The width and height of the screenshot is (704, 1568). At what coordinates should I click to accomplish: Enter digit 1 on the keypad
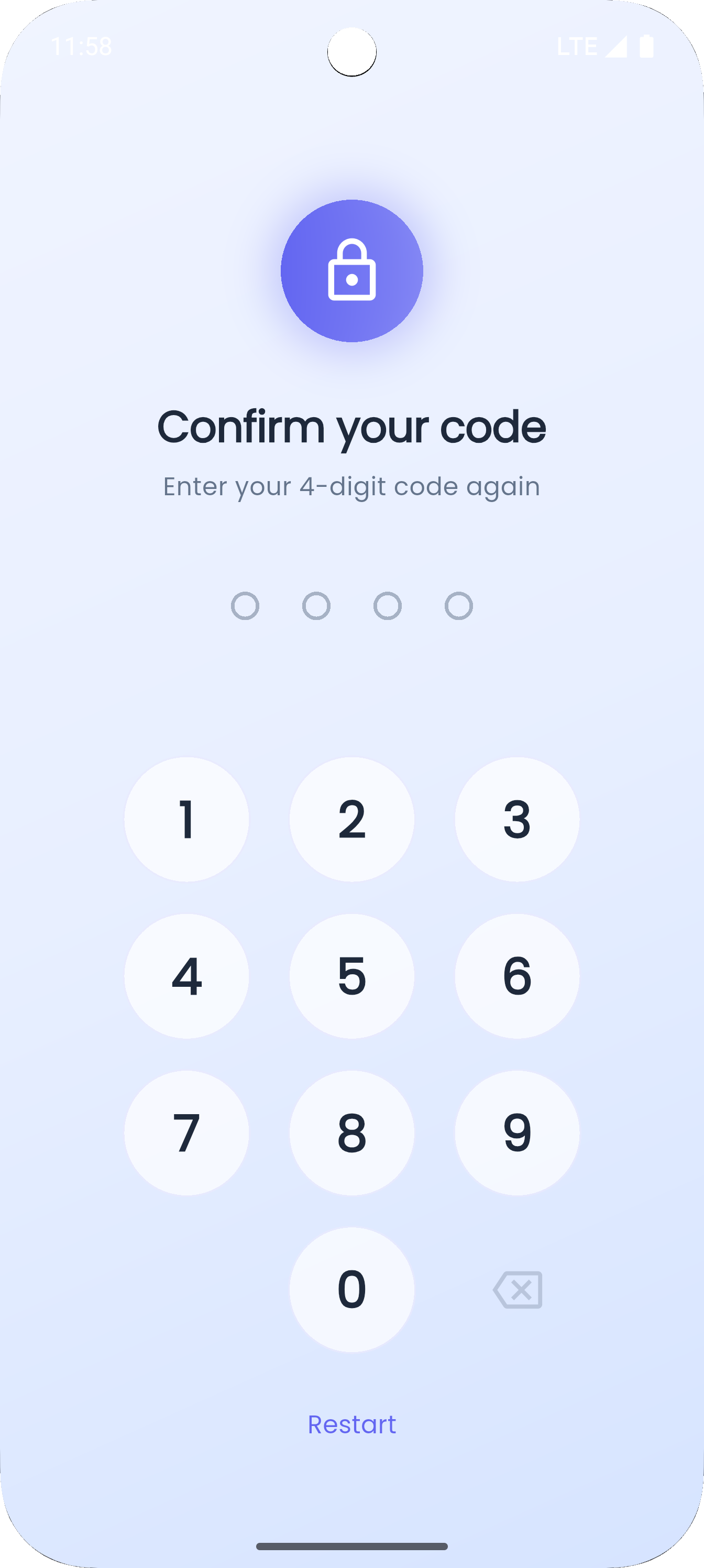[x=187, y=819]
